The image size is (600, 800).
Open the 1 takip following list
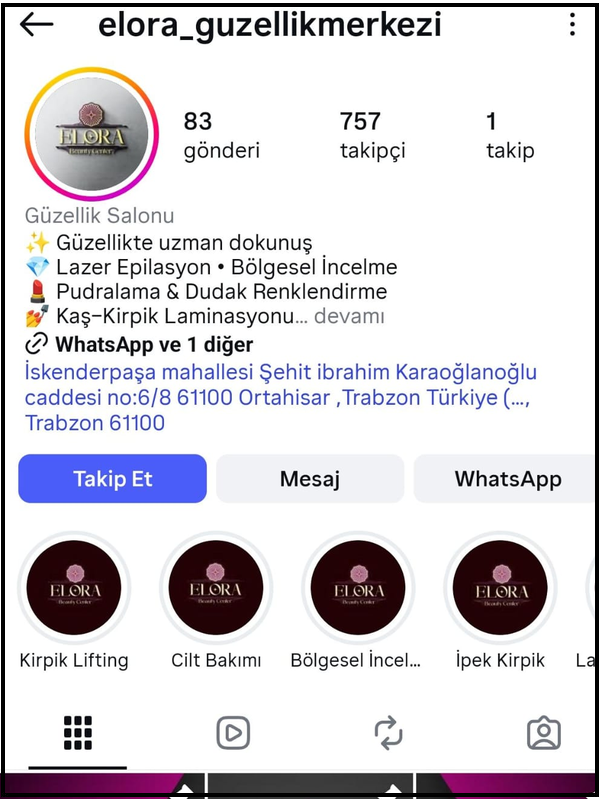click(509, 135)
